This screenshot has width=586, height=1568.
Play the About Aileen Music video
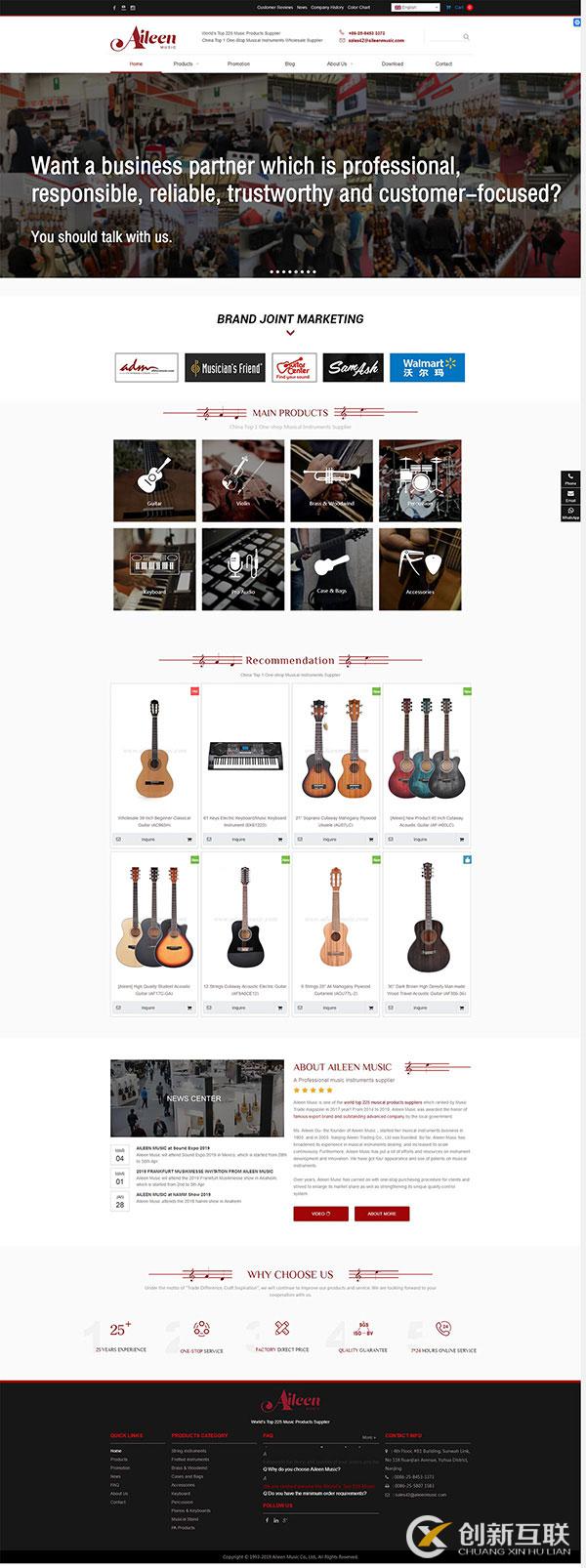pos(321,1214)
